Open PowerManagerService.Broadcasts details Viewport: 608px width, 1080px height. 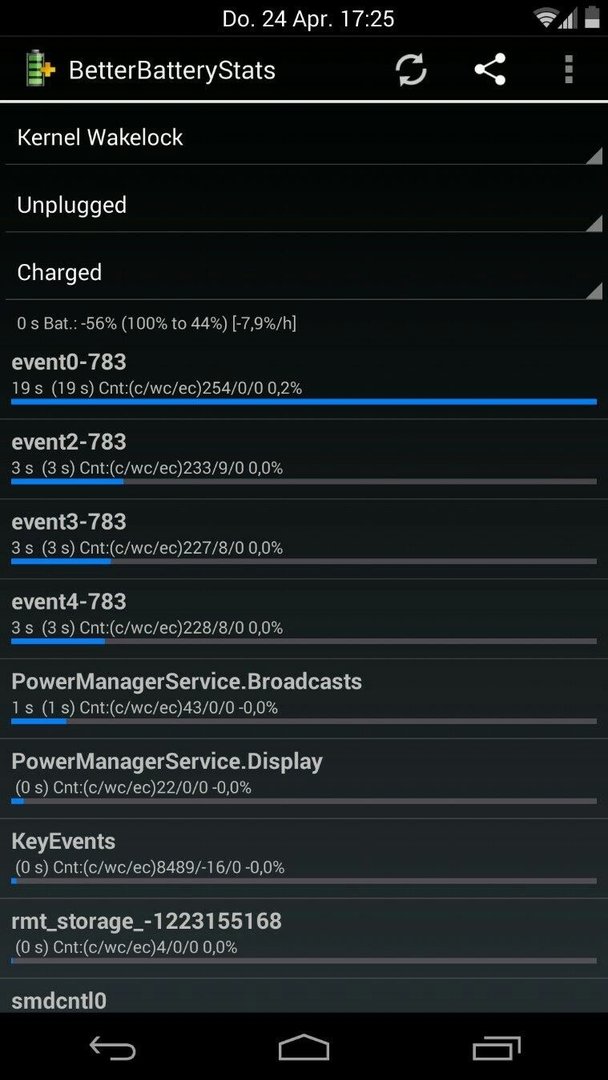(x=304, y=699)
